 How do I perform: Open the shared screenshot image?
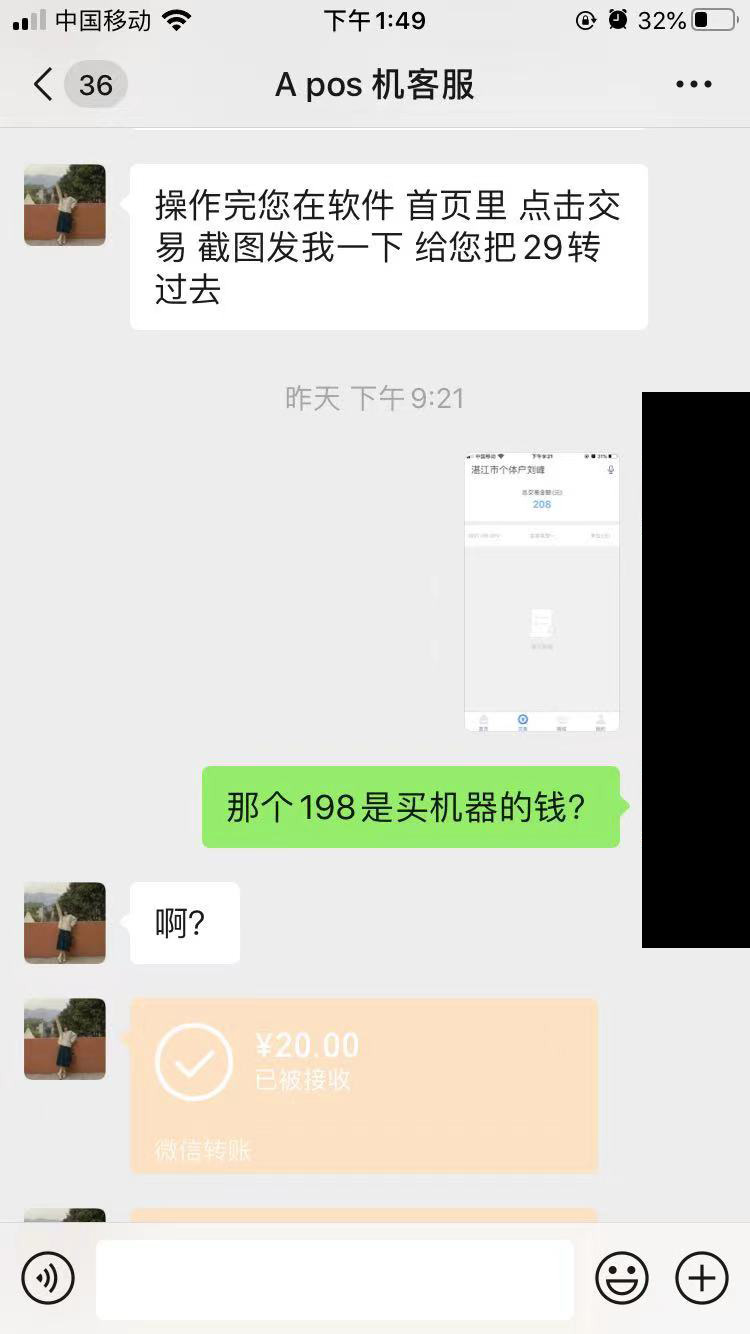pyautogui.click(x=541, y=592)
